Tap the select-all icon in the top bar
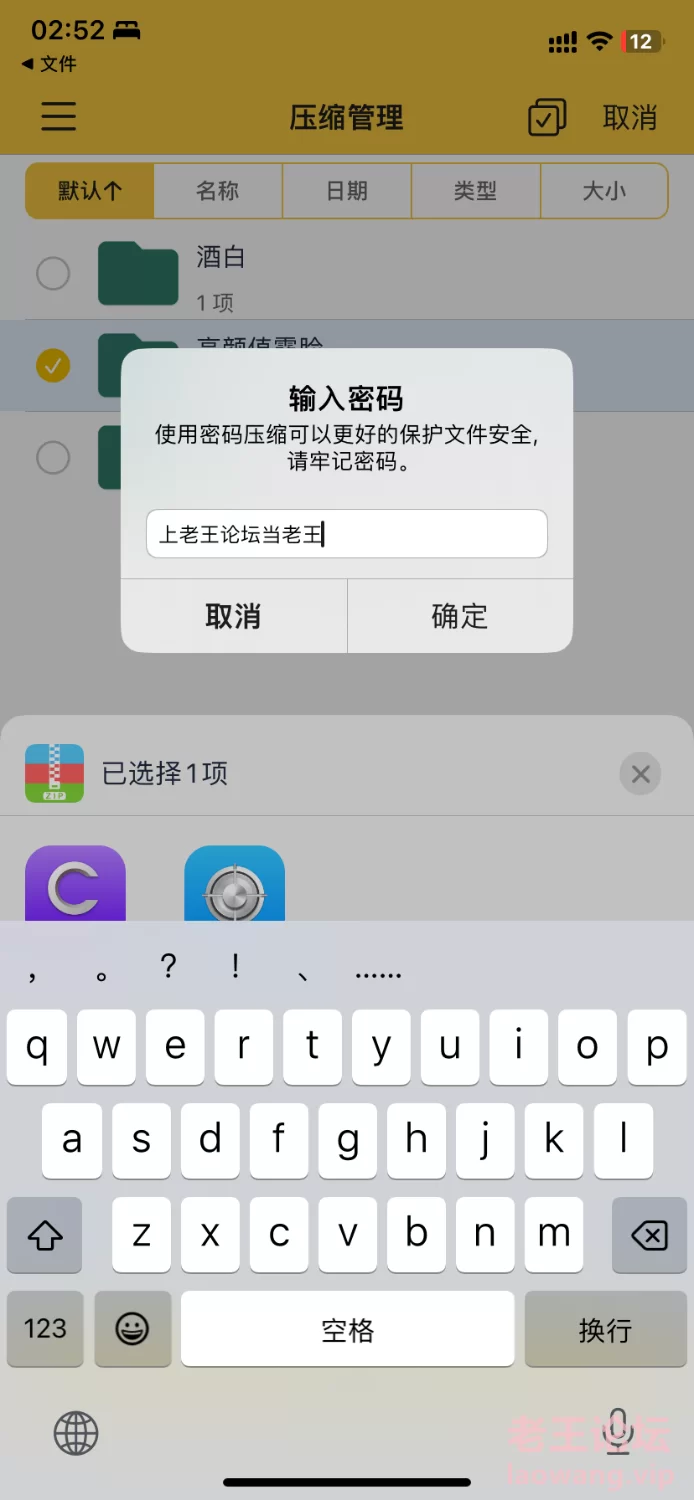 pyautogui.click(x=547, y=117)
